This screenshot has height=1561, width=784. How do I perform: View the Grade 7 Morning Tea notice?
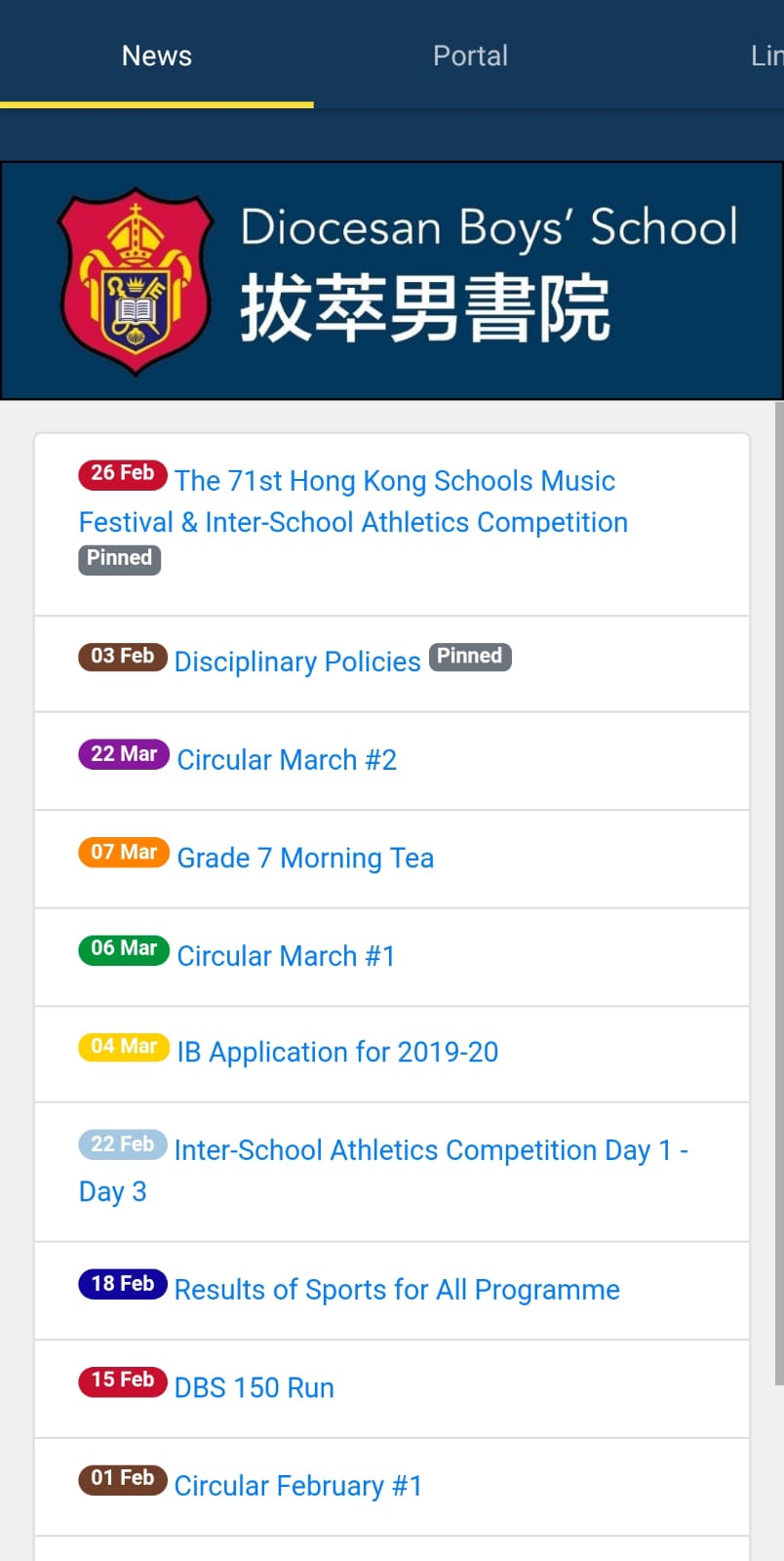(x=305, y=858)
